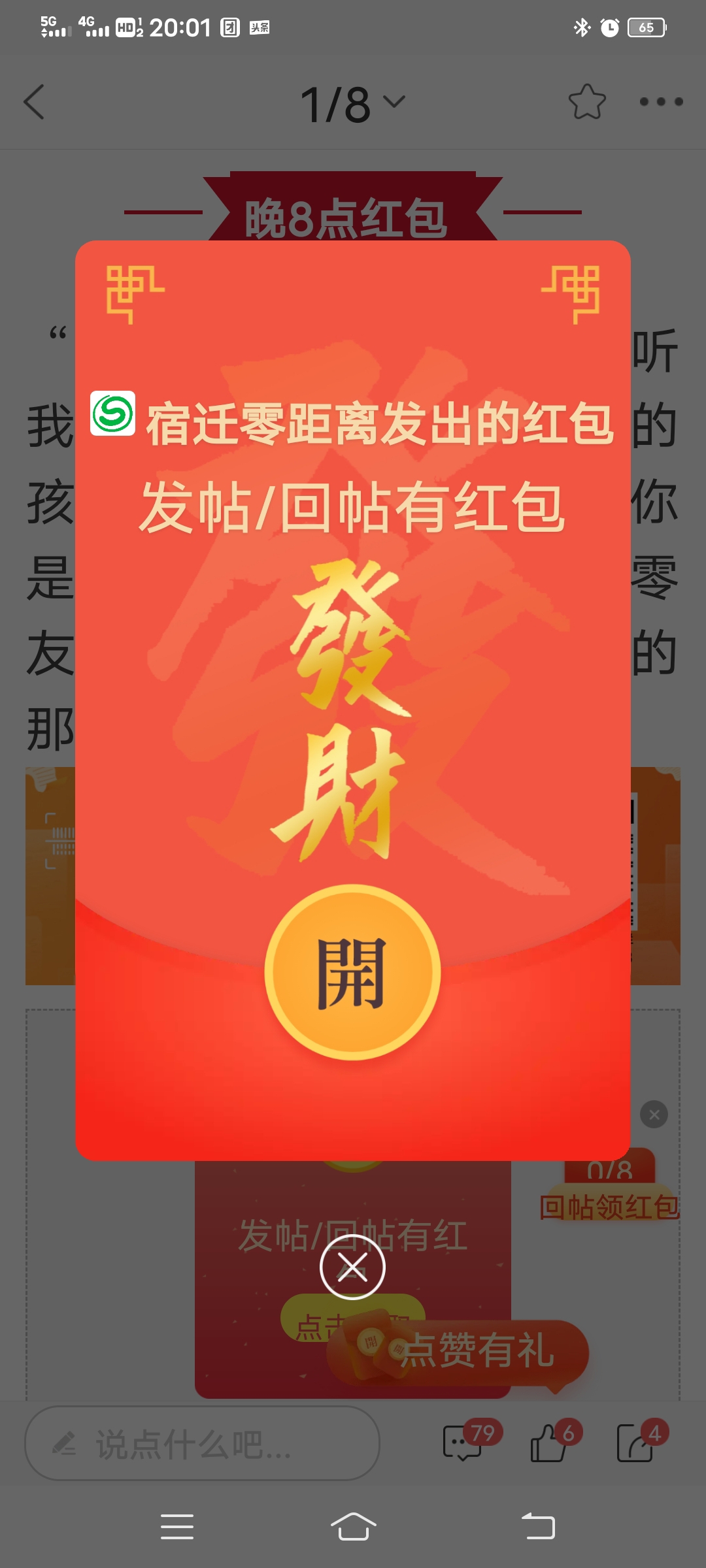
Task: Go back using the top-left arrow
Action: click(x=34, y=102)
